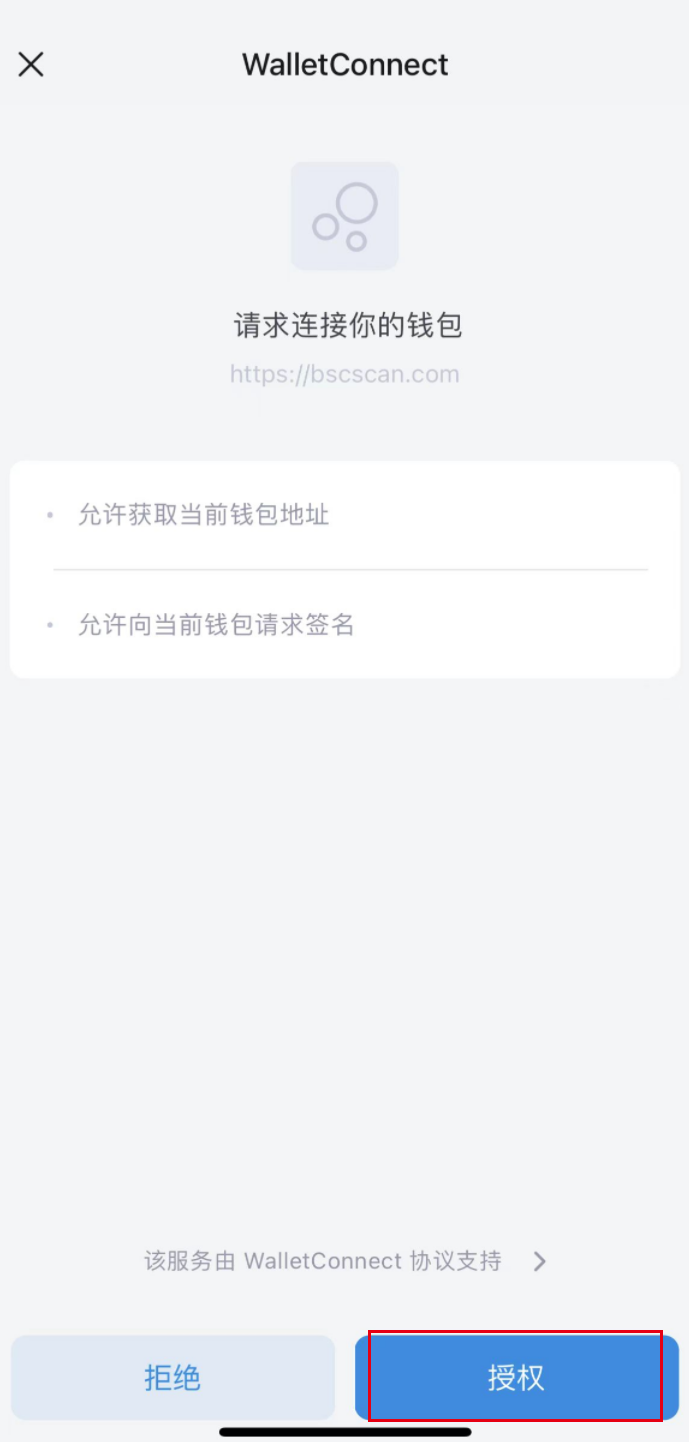
Task: Close the WalletConnect screen
Action: [x=31, y=65]
